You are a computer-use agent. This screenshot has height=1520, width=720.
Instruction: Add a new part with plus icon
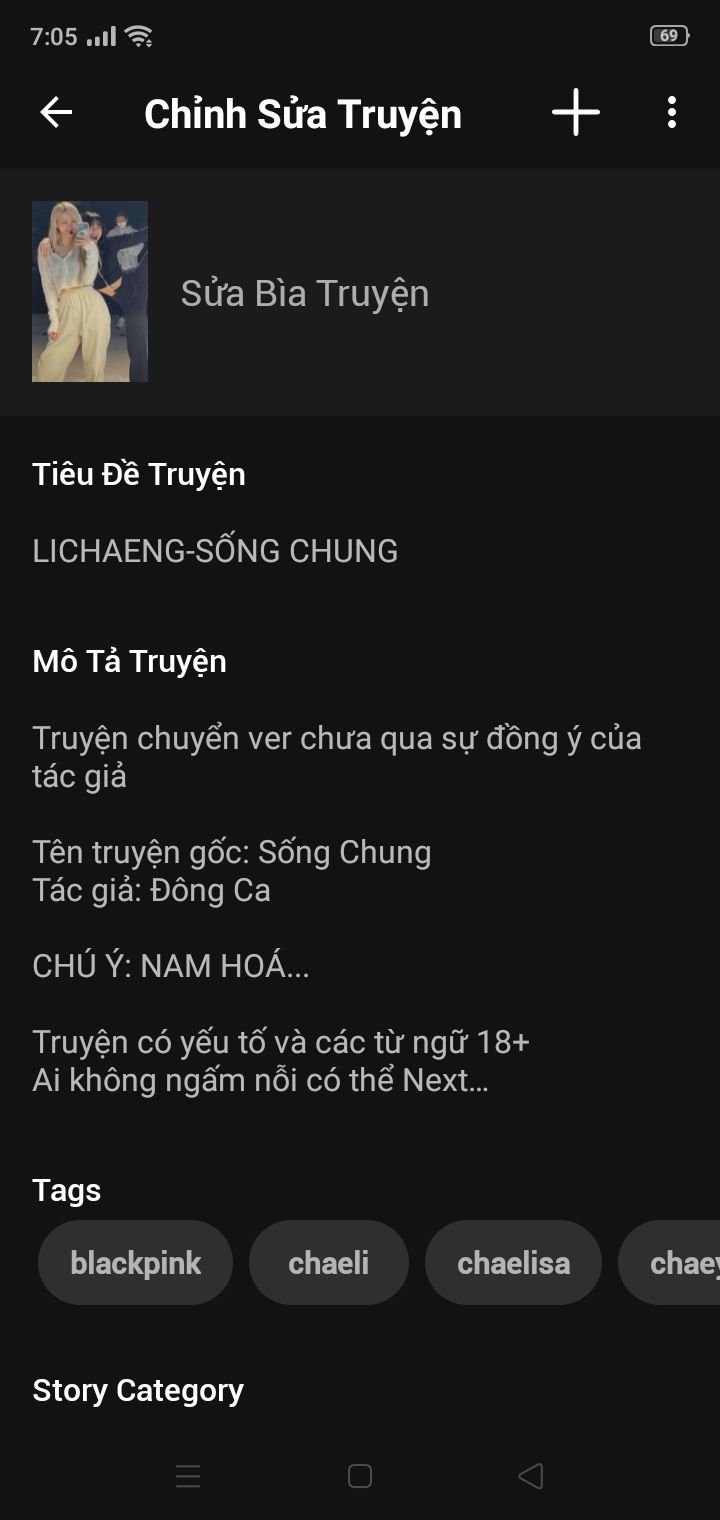click(x=576, y=113)
